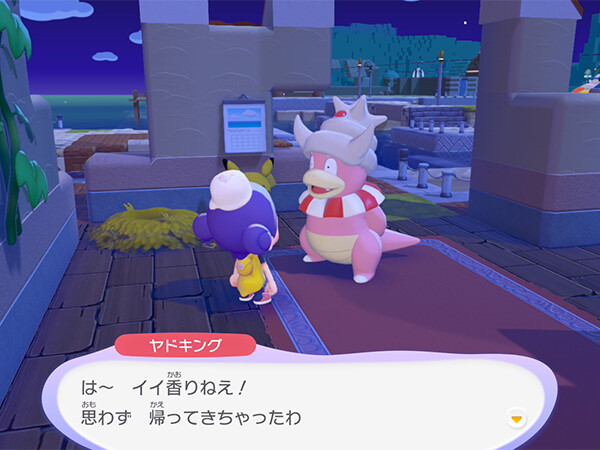Advance Yadoking's dialogue with the orange arrow
Viewport: 600px width, 450px height.
(x=517, y=418)
